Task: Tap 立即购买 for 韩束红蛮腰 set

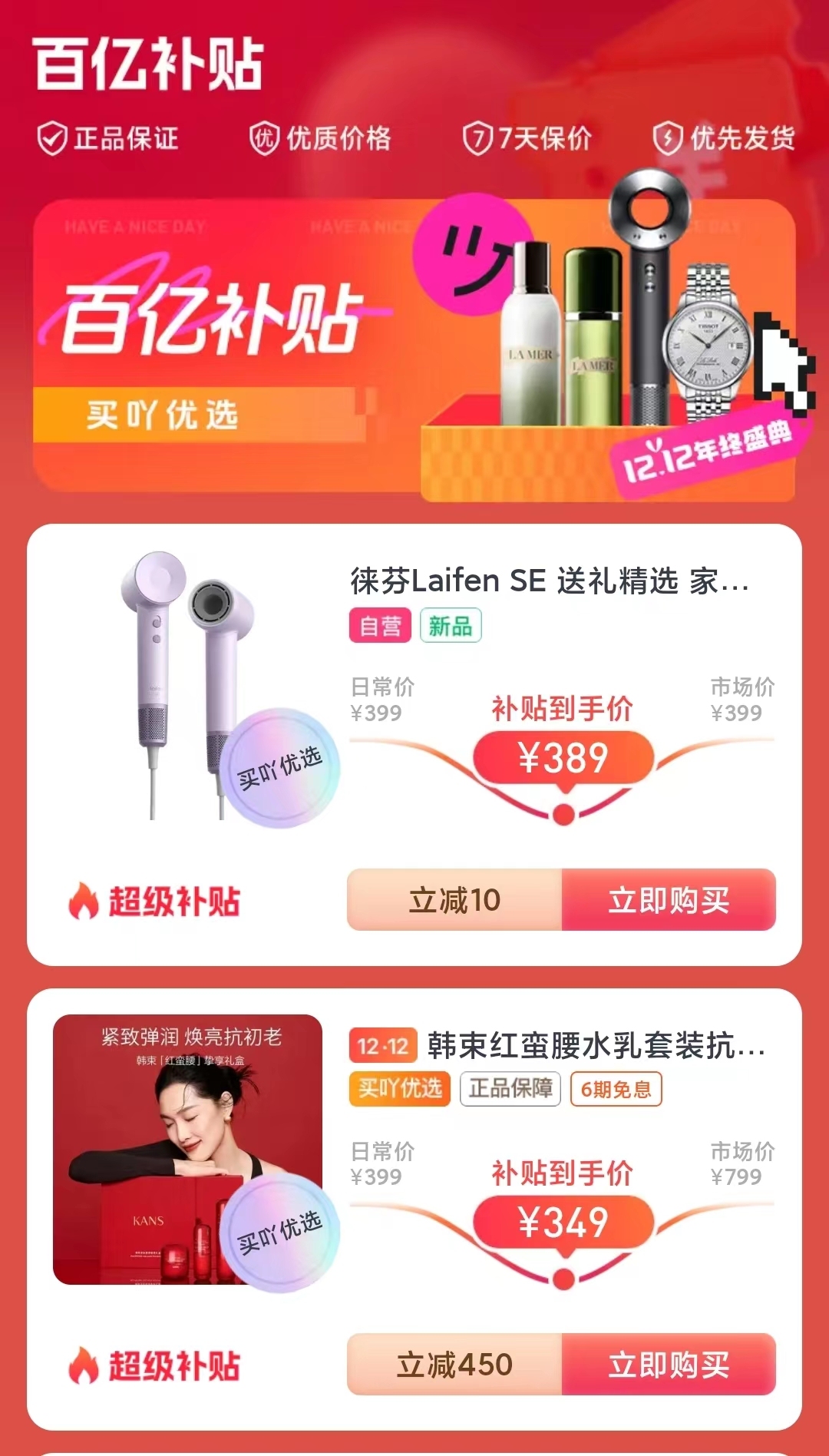Action: coord(669,1365)
